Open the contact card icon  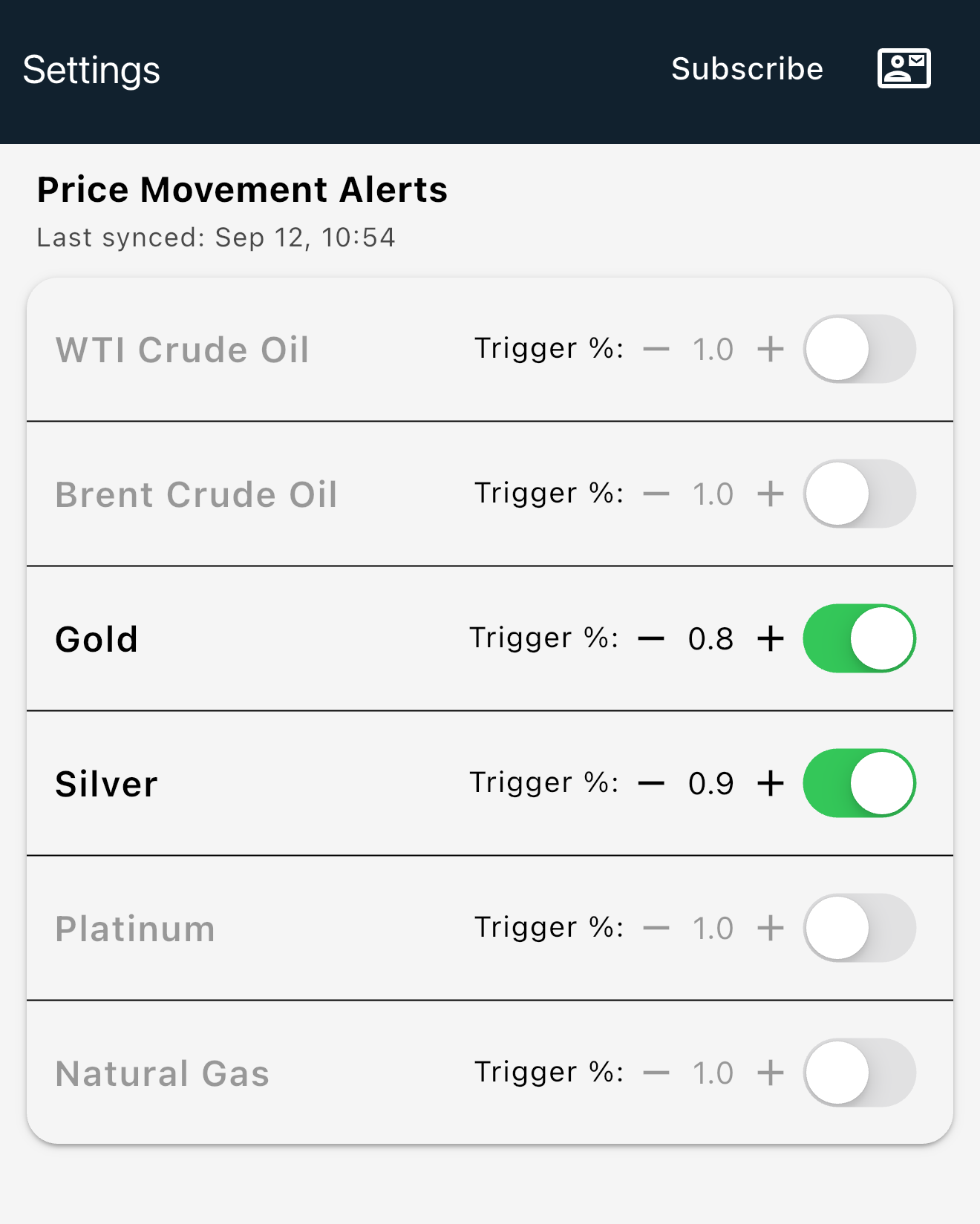pyautogui.click(x=904, y=69)
